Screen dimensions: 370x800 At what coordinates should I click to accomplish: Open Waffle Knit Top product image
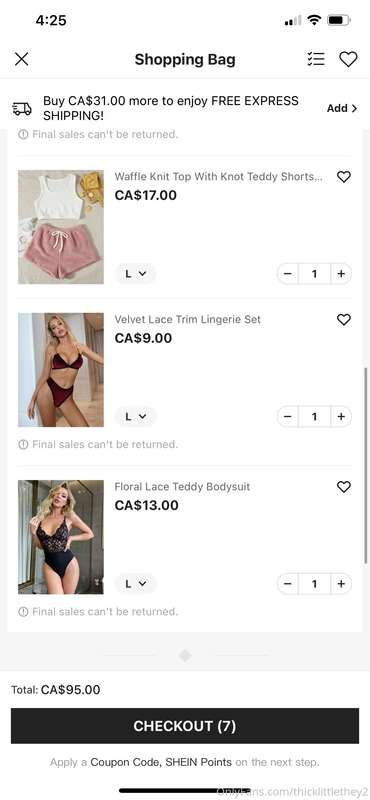[x=61, y=227]
